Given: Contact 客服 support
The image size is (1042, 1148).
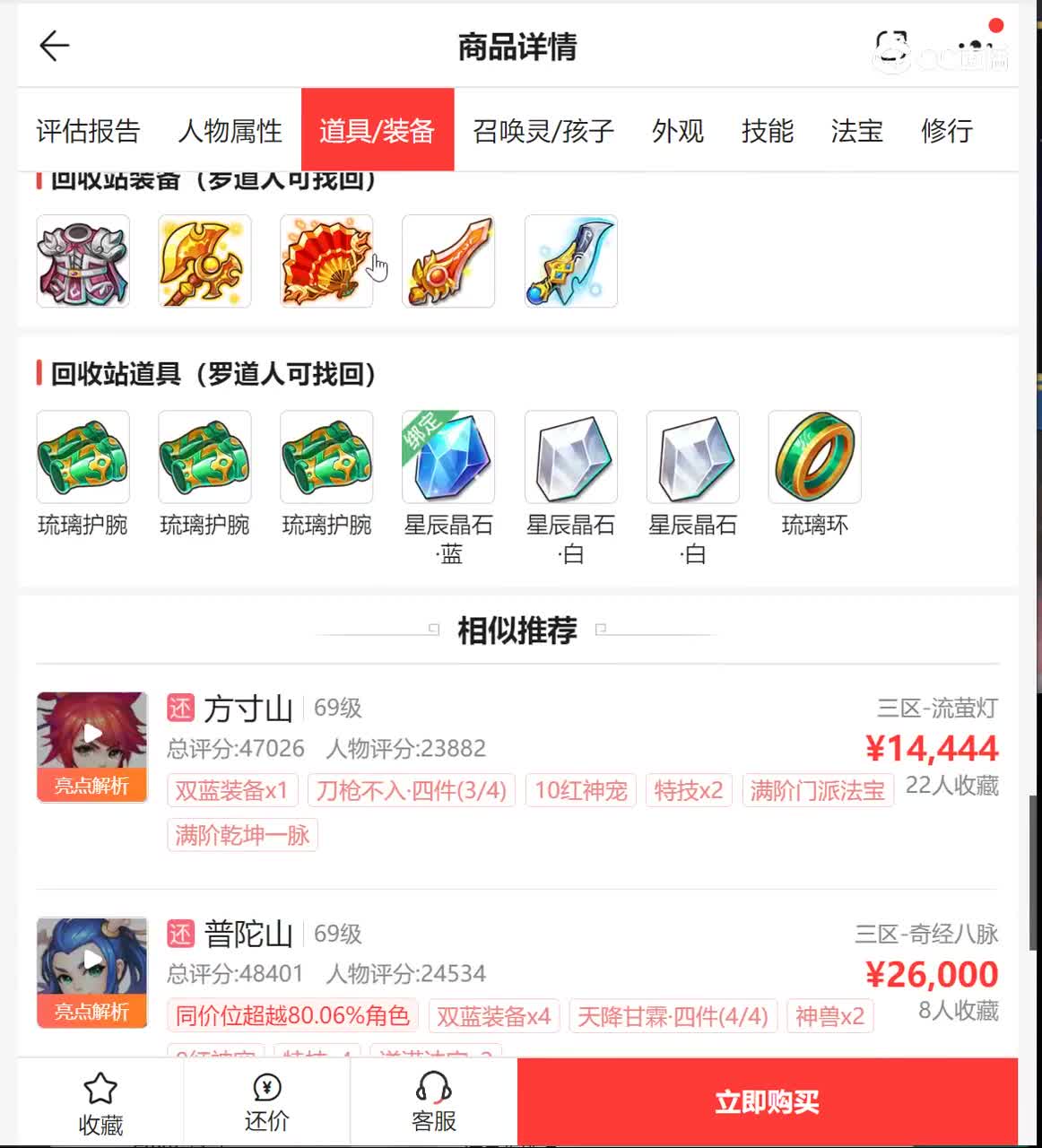Looking at the screenshot, I should [x=433, y=1102].
